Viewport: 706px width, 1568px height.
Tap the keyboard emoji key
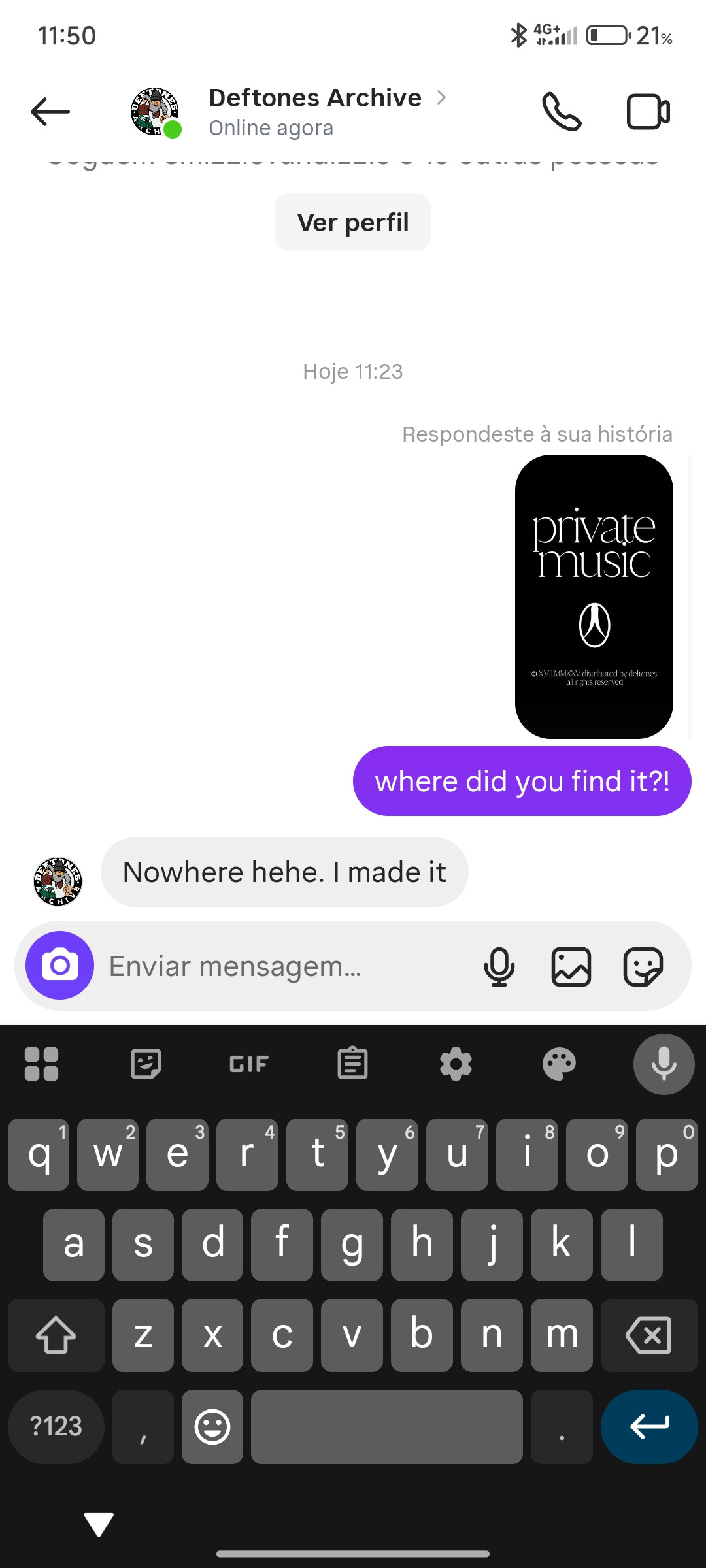click(x=212, y=1426)
